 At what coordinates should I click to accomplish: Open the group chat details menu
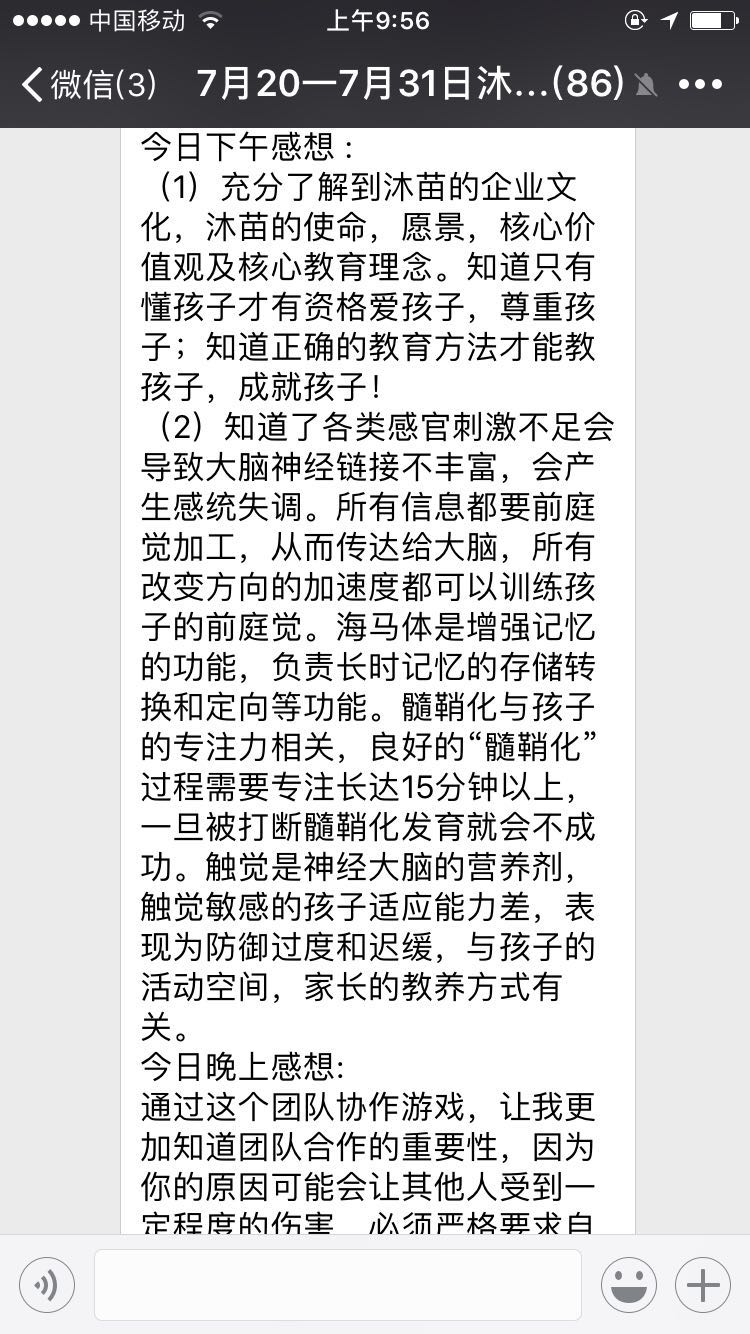701,84
